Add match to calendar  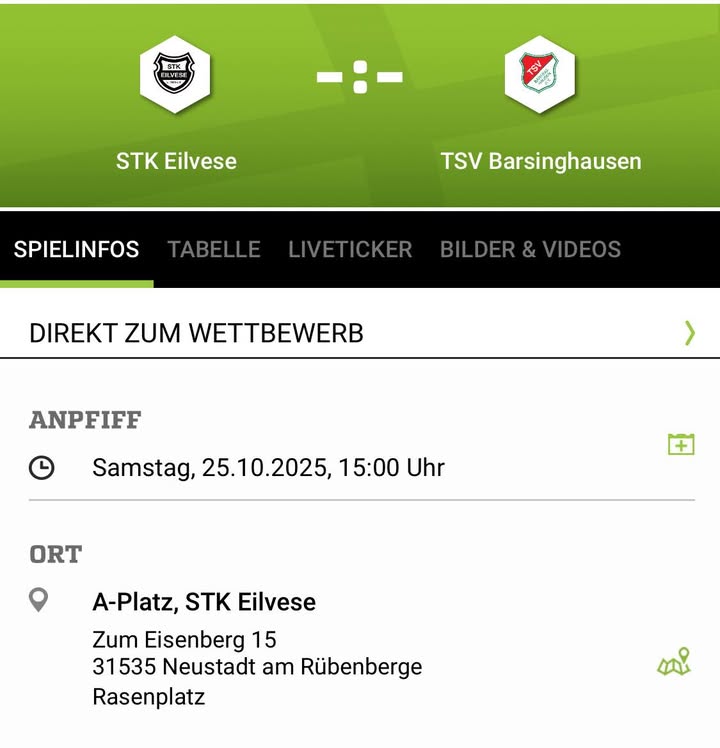(x=681, y=444)
